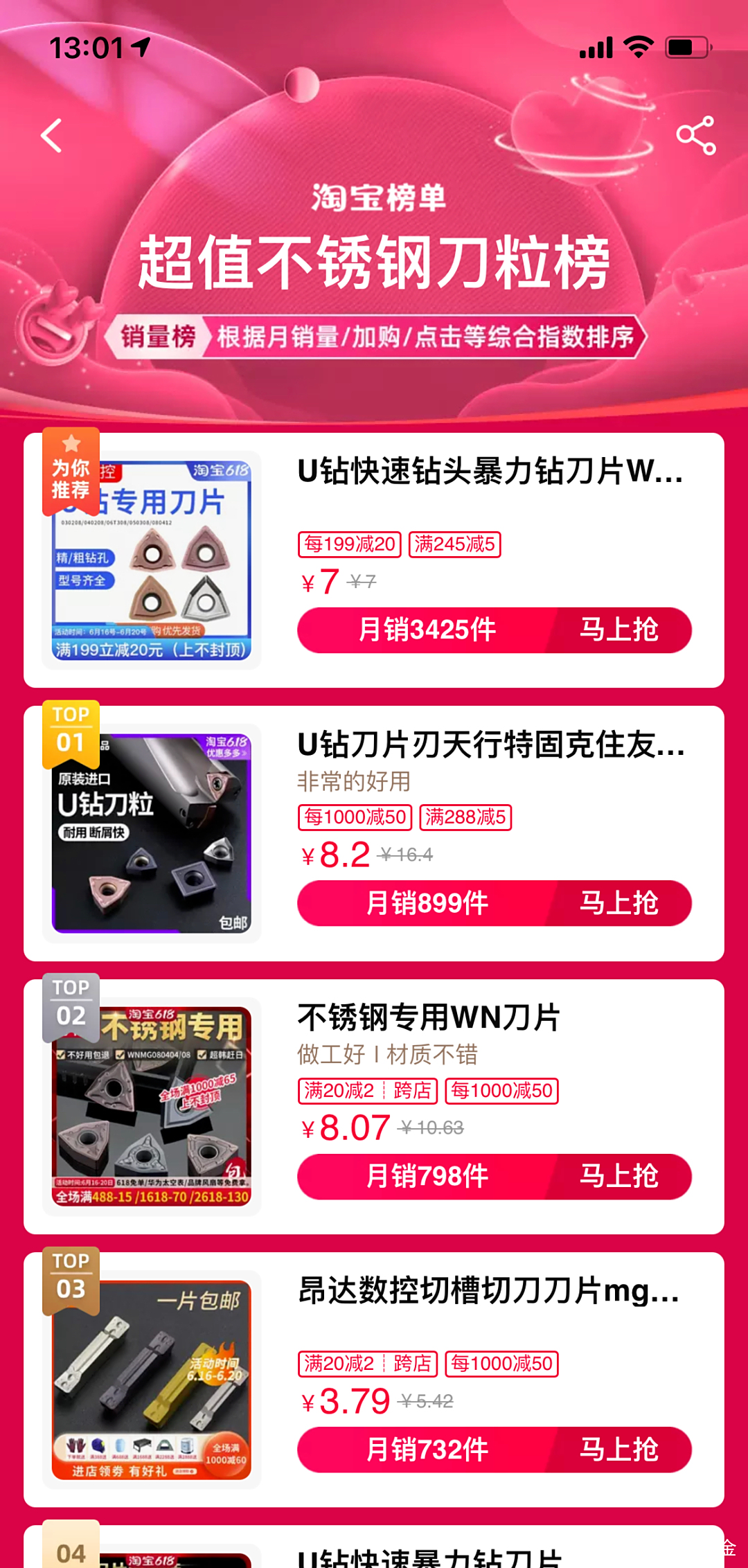The height and width of the screenshot is (1568, 748).
Task: Open the 为你推荐 U钻专用刀片 product image
Action: 152,561
